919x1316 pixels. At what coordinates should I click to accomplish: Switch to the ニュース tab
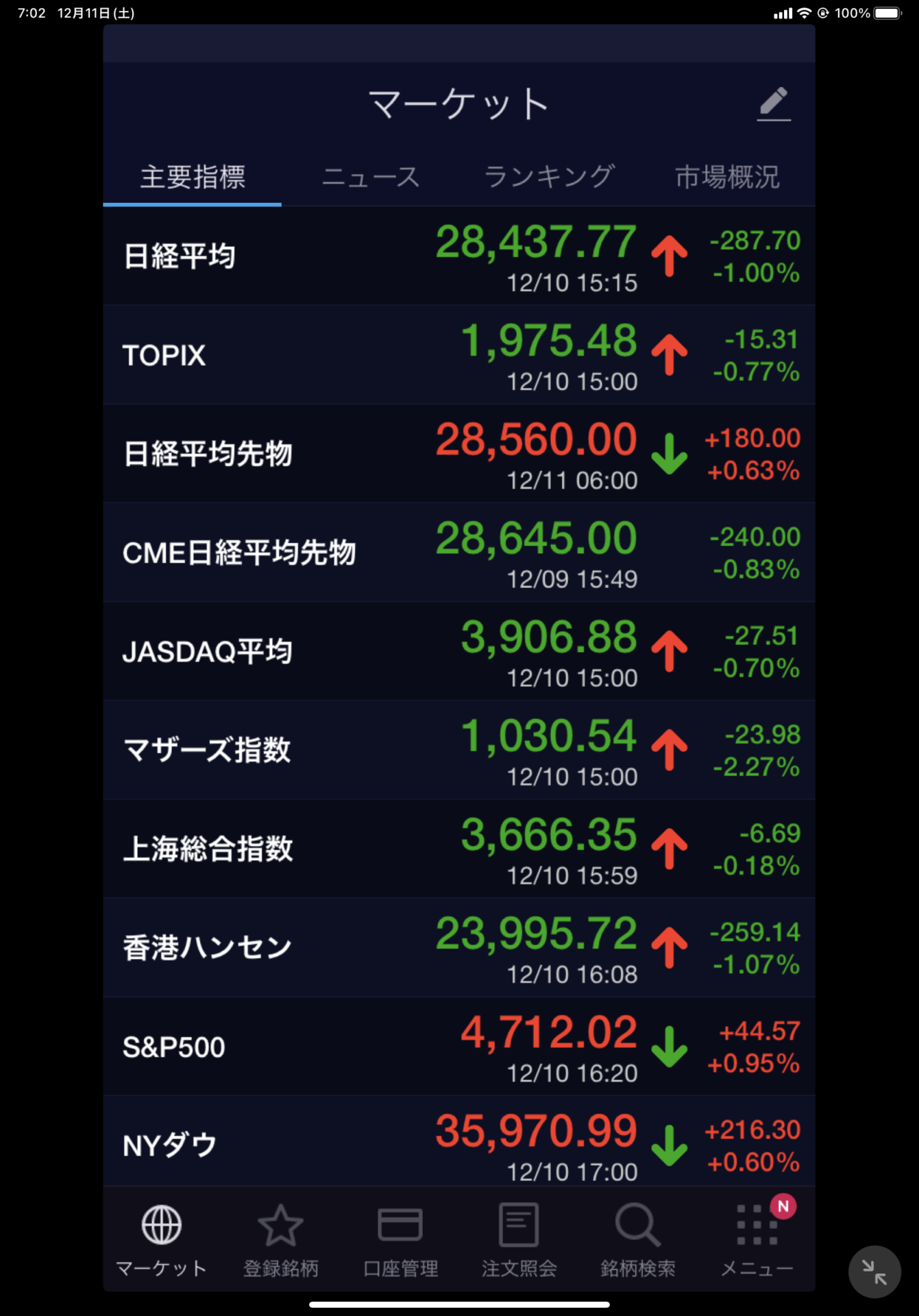(x=371, y=177)
